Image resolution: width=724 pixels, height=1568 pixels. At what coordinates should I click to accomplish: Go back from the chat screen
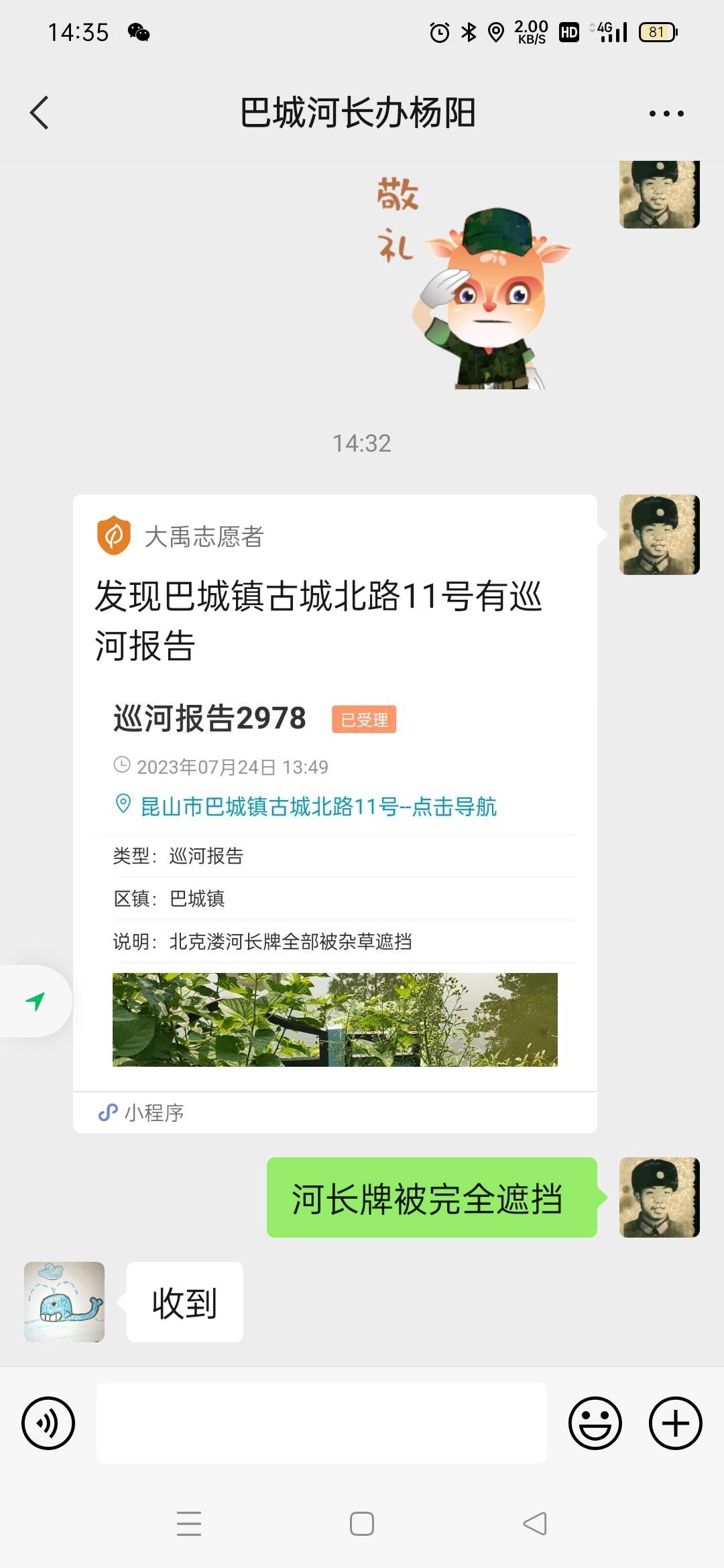pos(40,113)
